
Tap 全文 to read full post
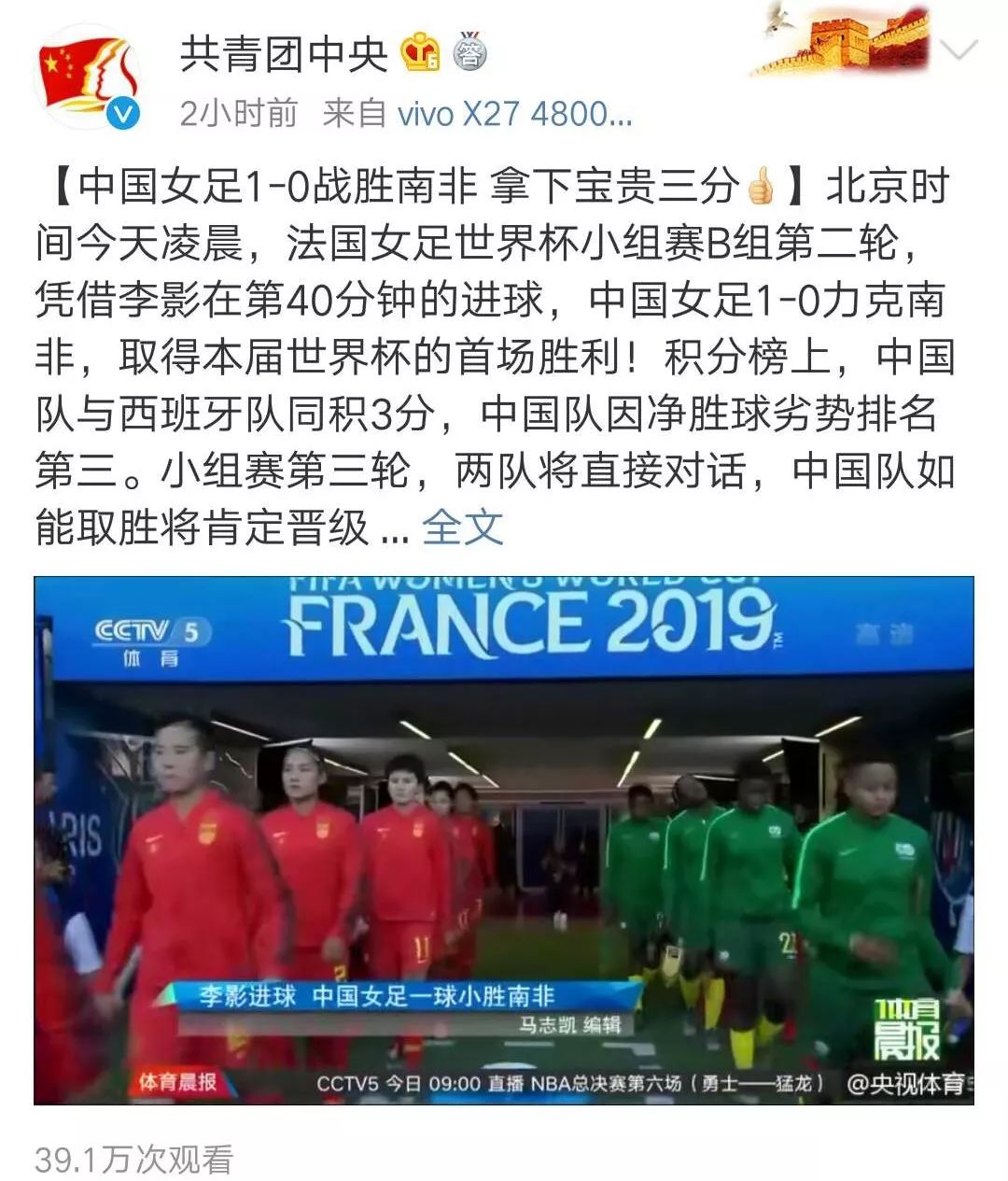[462, 528]
